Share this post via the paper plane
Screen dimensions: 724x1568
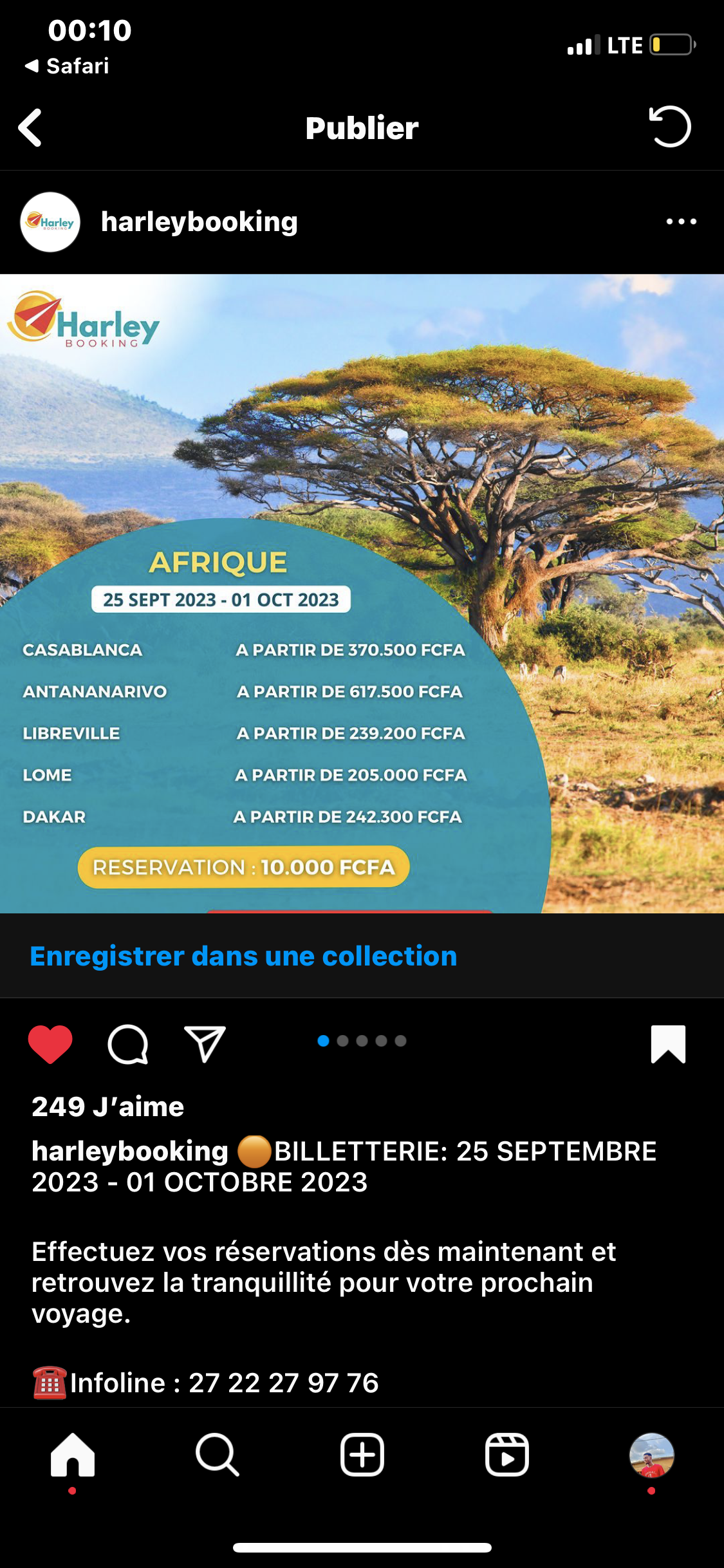(205, 1043)
